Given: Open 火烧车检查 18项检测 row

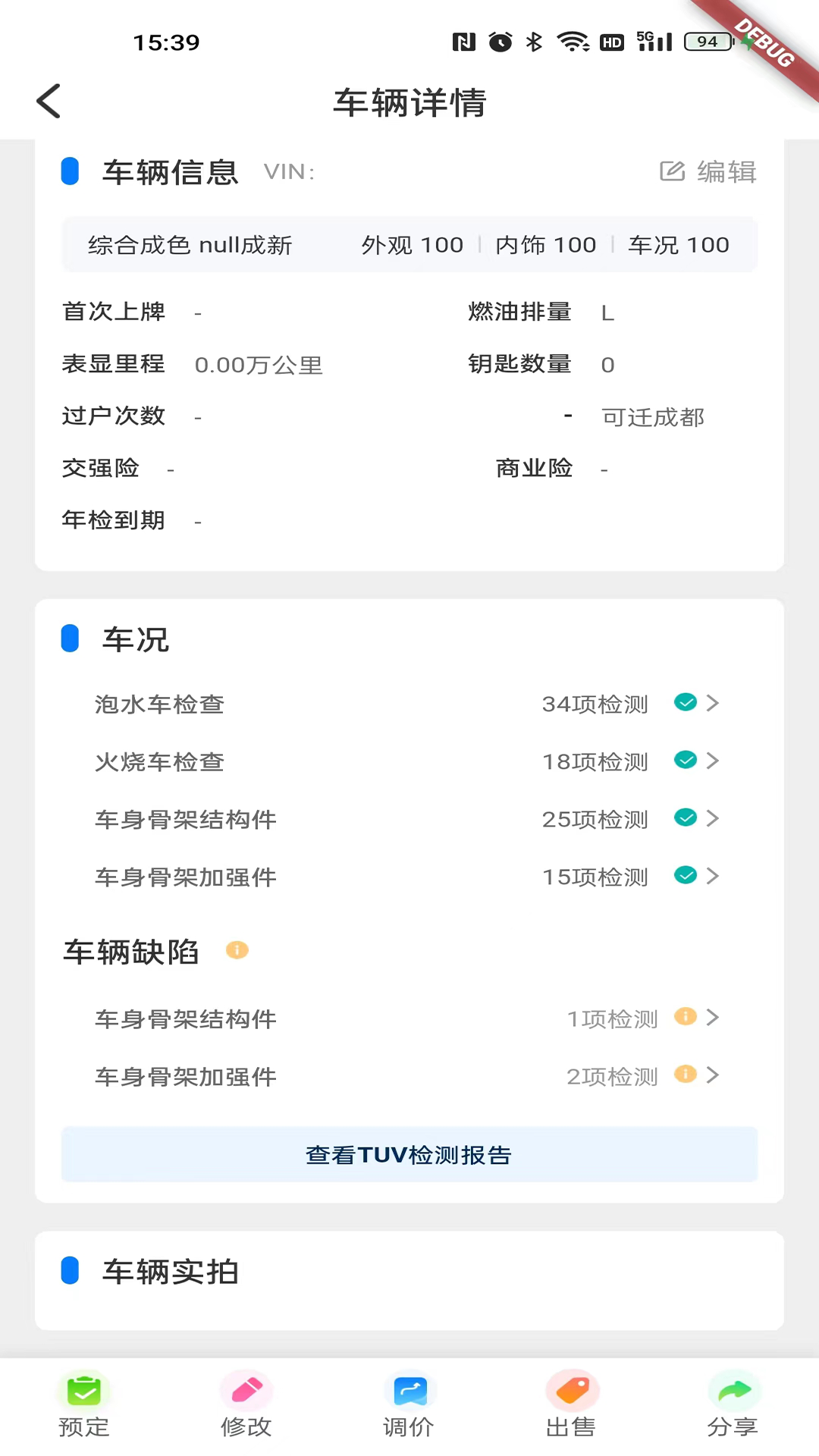Looking at the screenshot, I should pyautogui.click(x=408, y=761).
